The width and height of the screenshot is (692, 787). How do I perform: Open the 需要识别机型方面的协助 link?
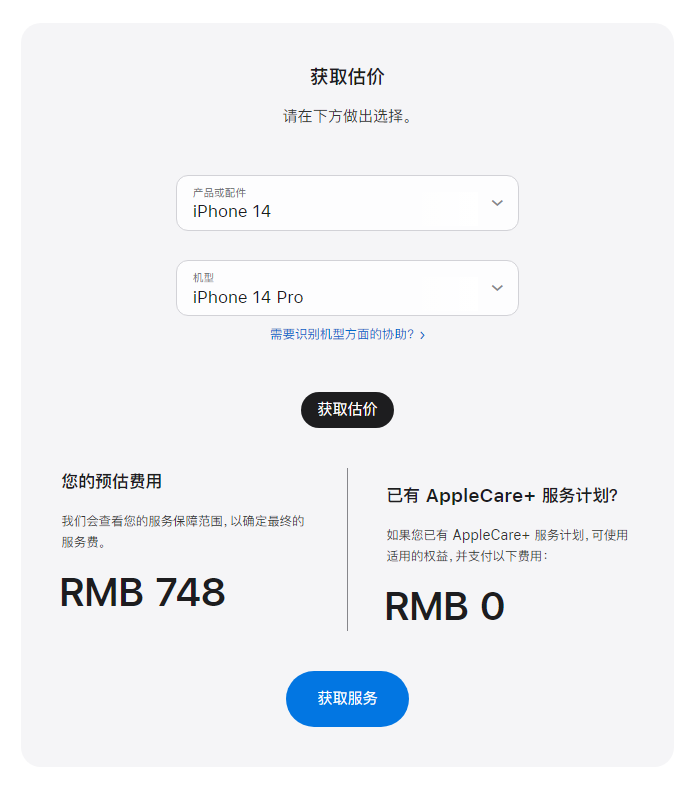coord(346,335)
